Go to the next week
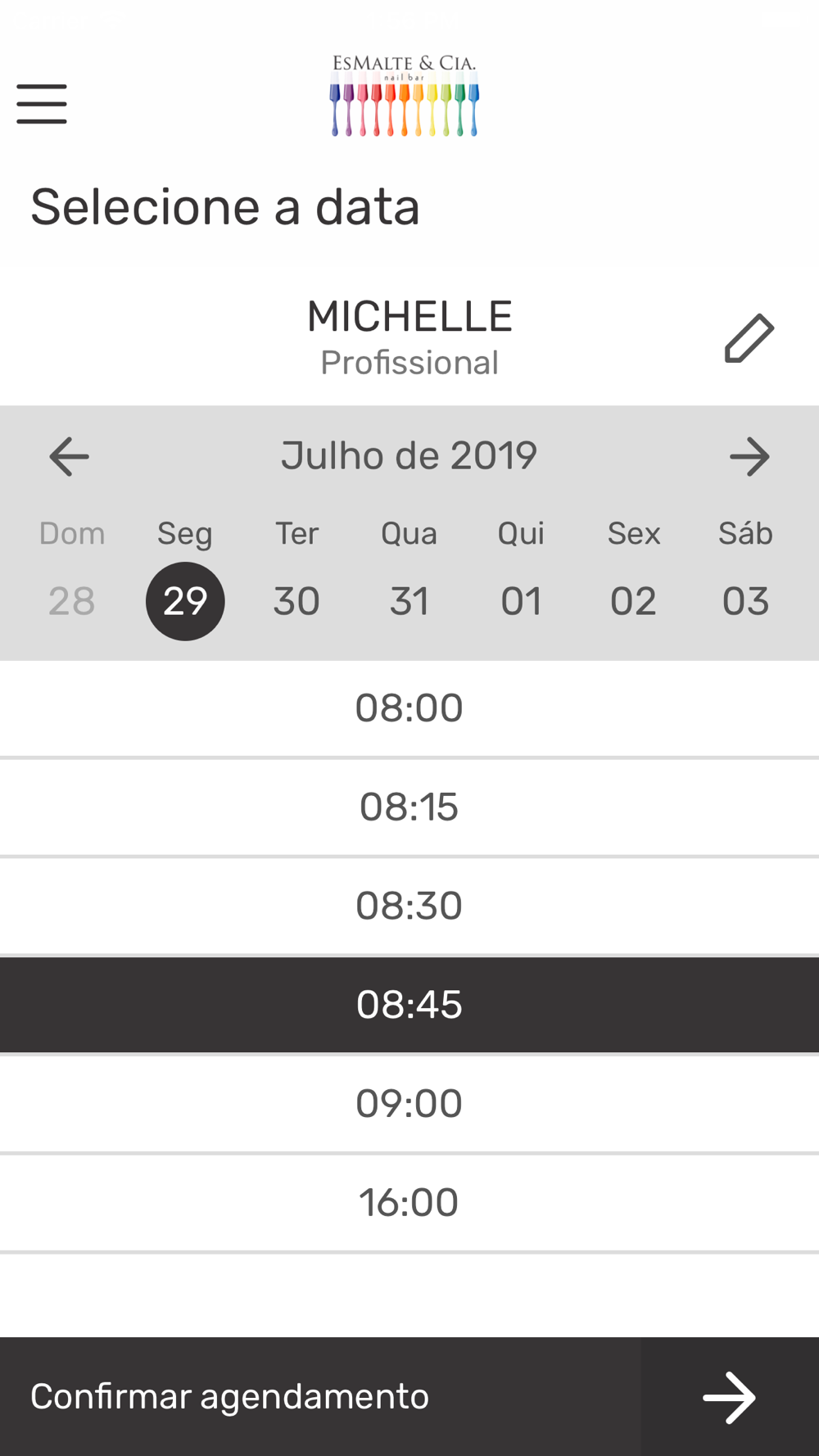Screen dimensions: 819x1456 749,456
